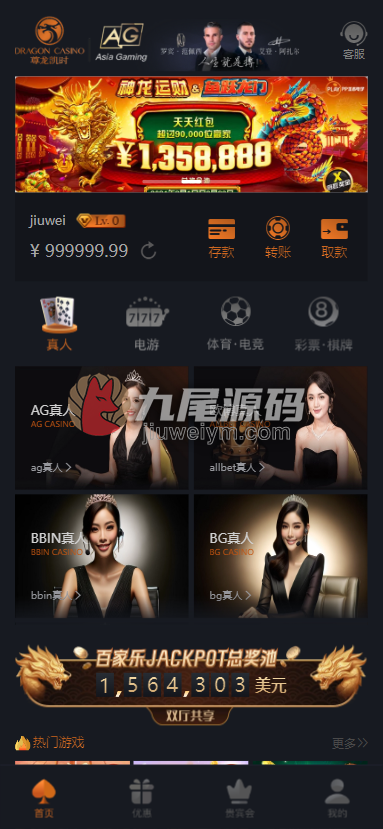This screenshot has width=383, height=829.
Task: Select the 真人 game category
Action: 59,324
